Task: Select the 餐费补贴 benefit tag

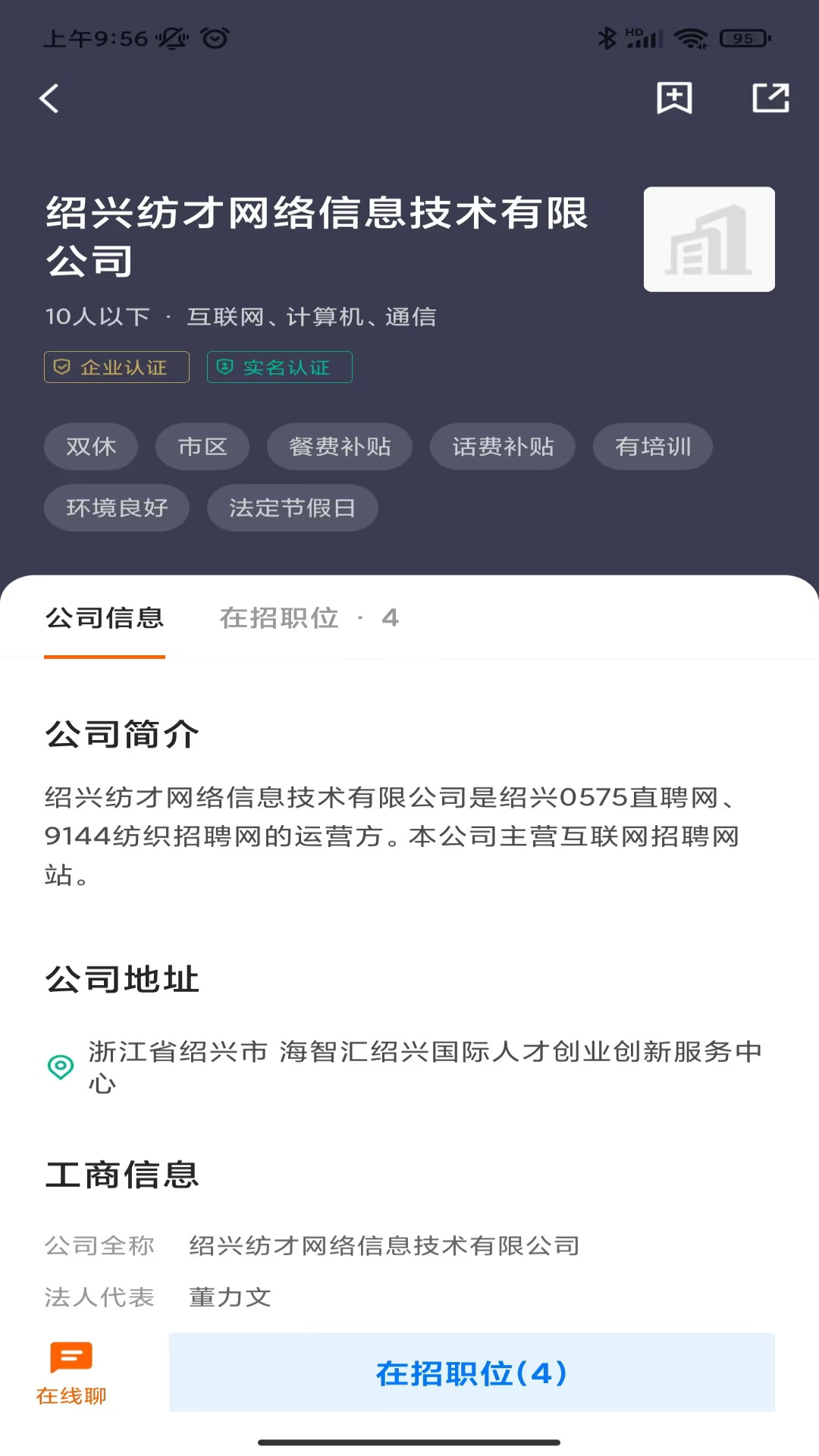Action: 339,447
